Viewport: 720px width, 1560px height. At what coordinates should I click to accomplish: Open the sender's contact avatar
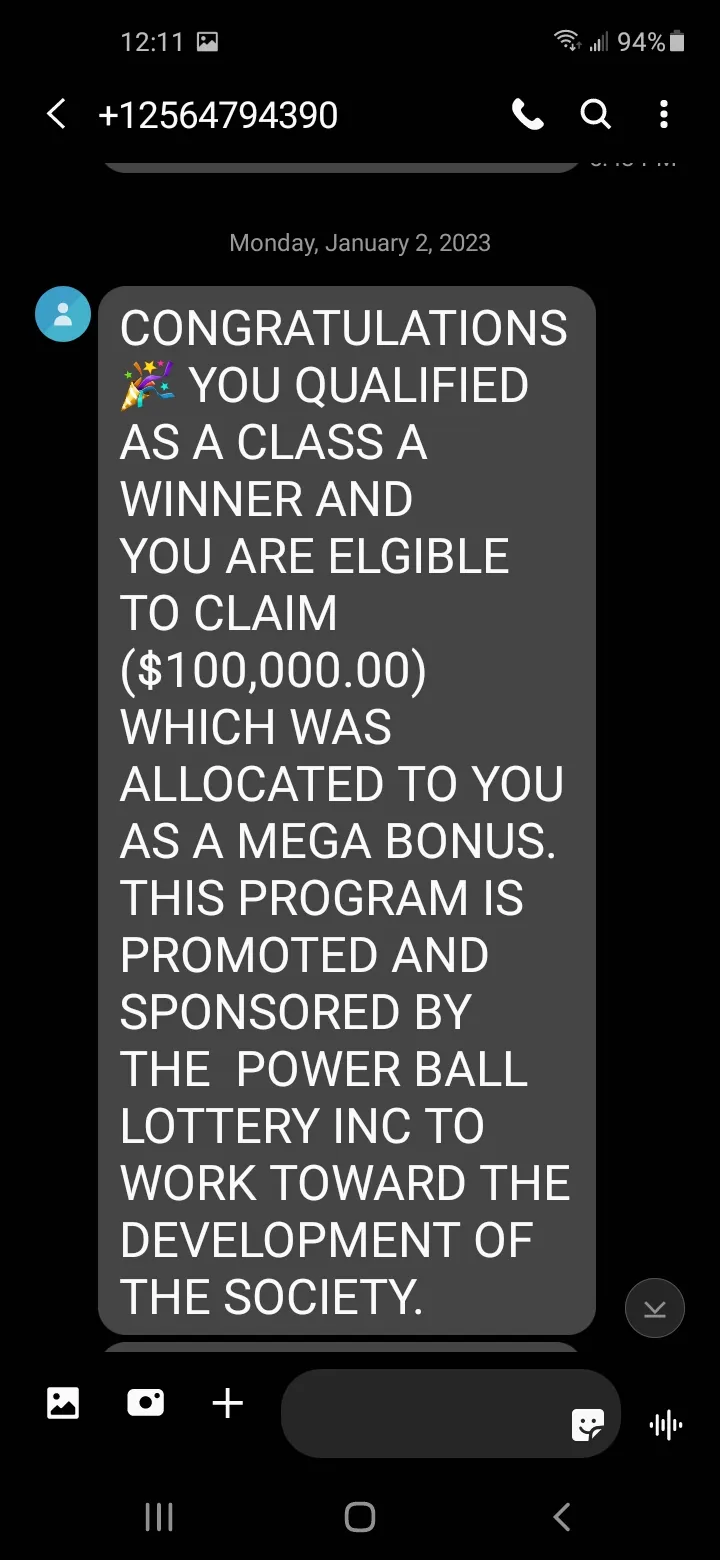pos(63,314)
